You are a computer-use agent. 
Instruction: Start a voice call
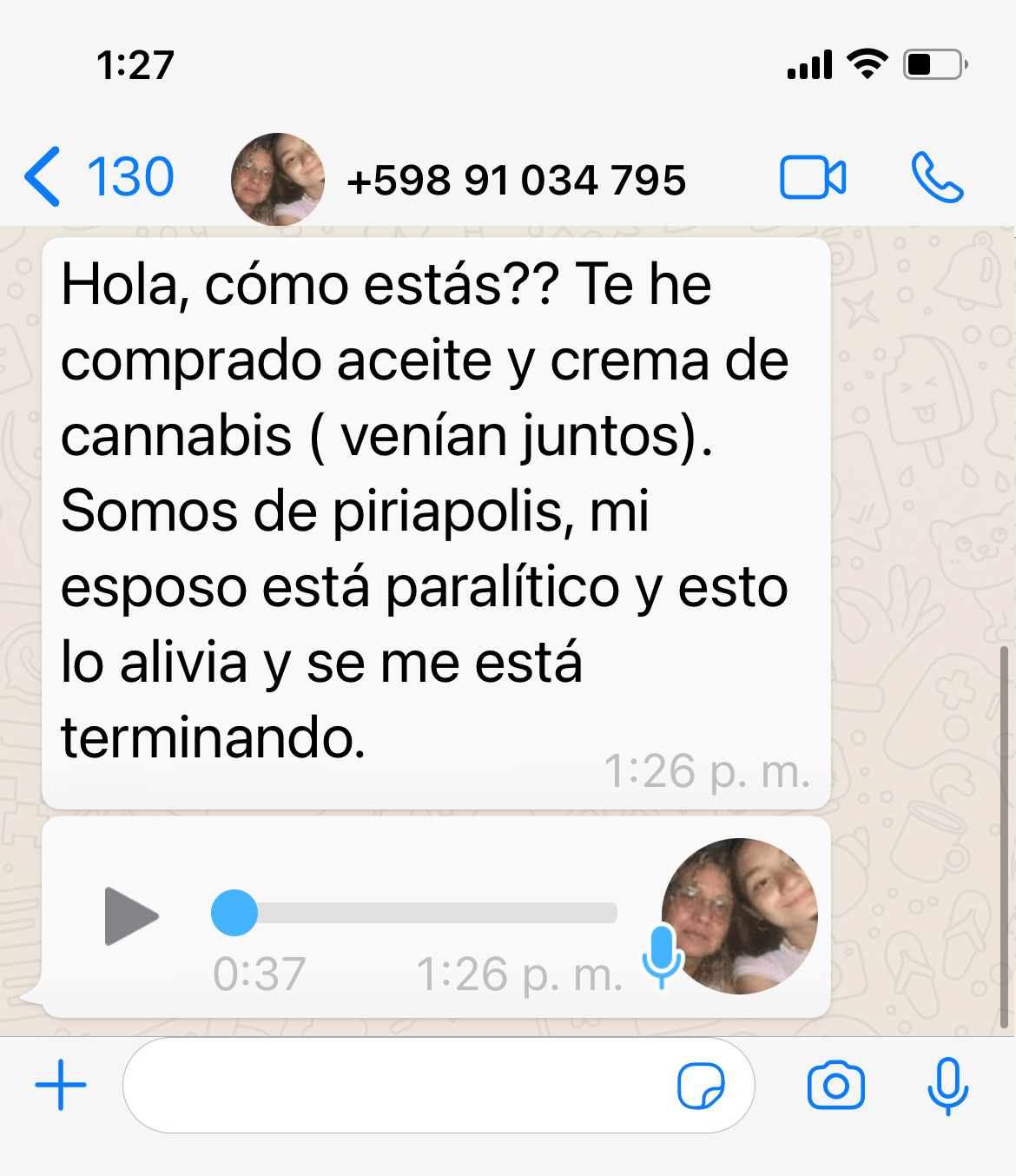937,178
